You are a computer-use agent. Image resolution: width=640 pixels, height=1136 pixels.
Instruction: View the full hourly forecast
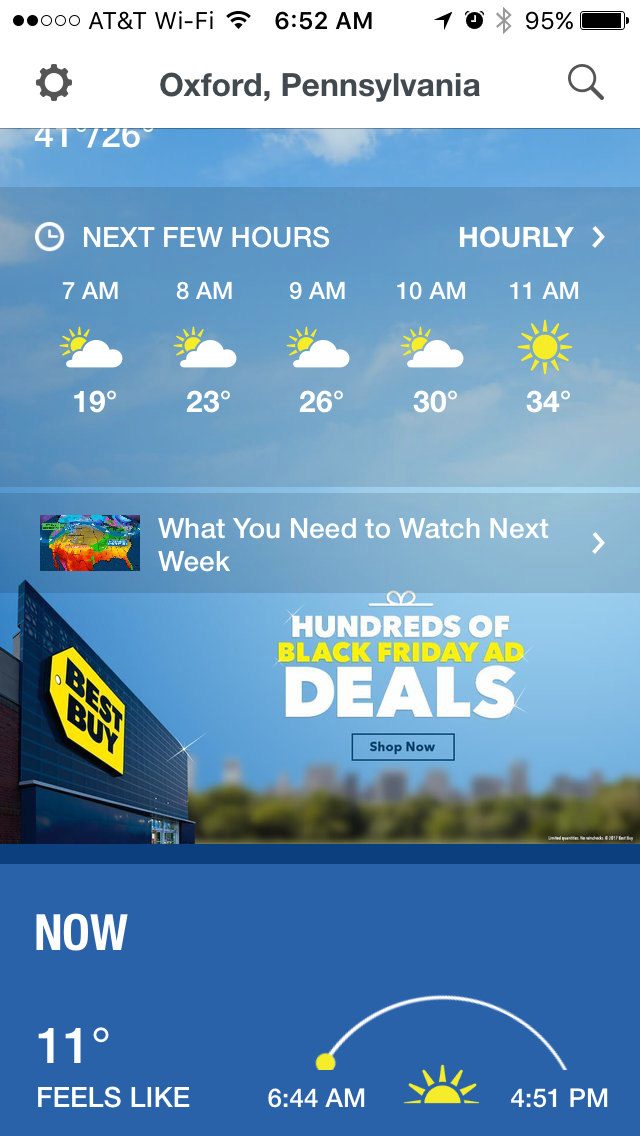coord(532,238)
